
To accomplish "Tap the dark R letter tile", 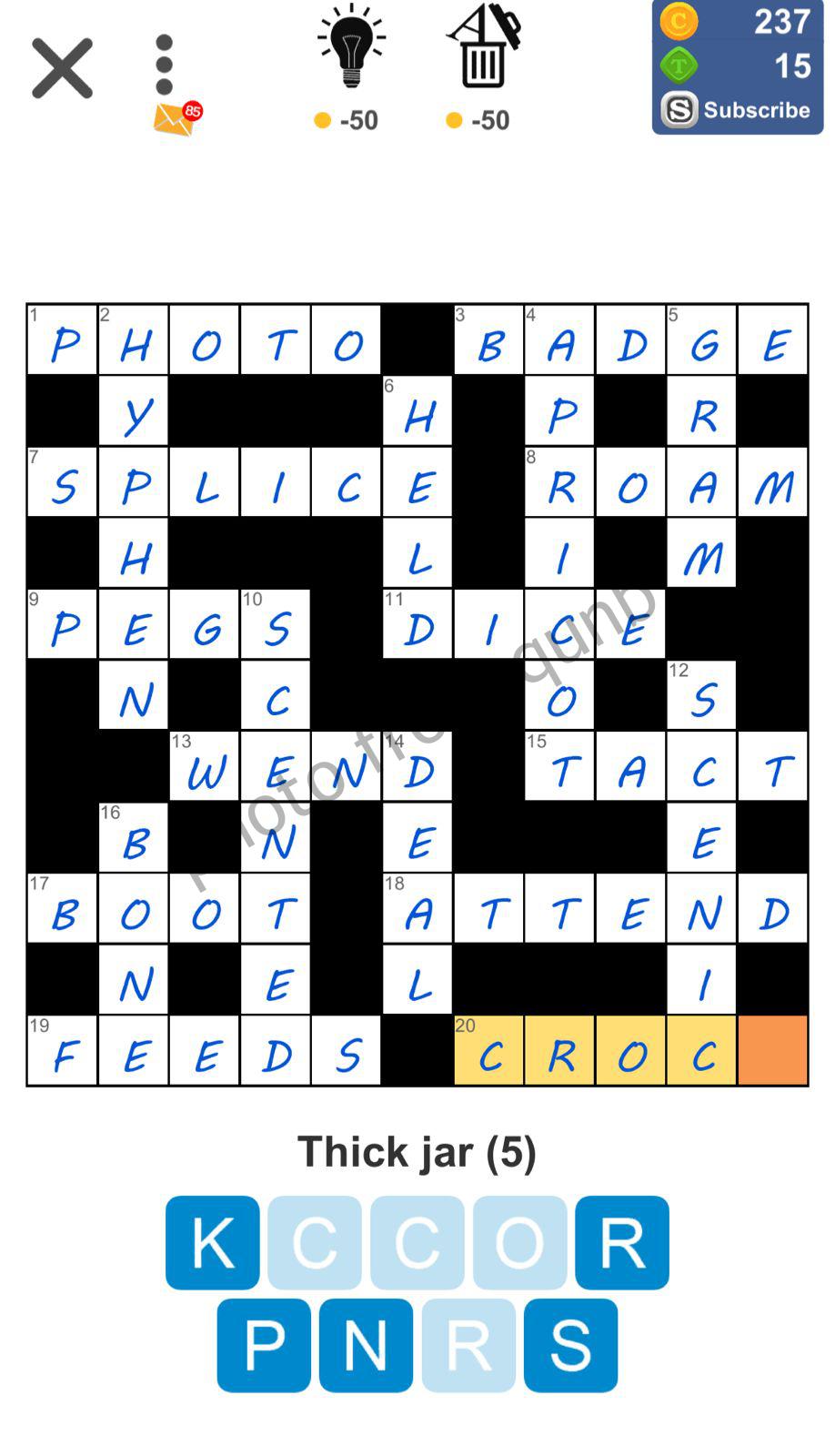I will click(622, 1243).
